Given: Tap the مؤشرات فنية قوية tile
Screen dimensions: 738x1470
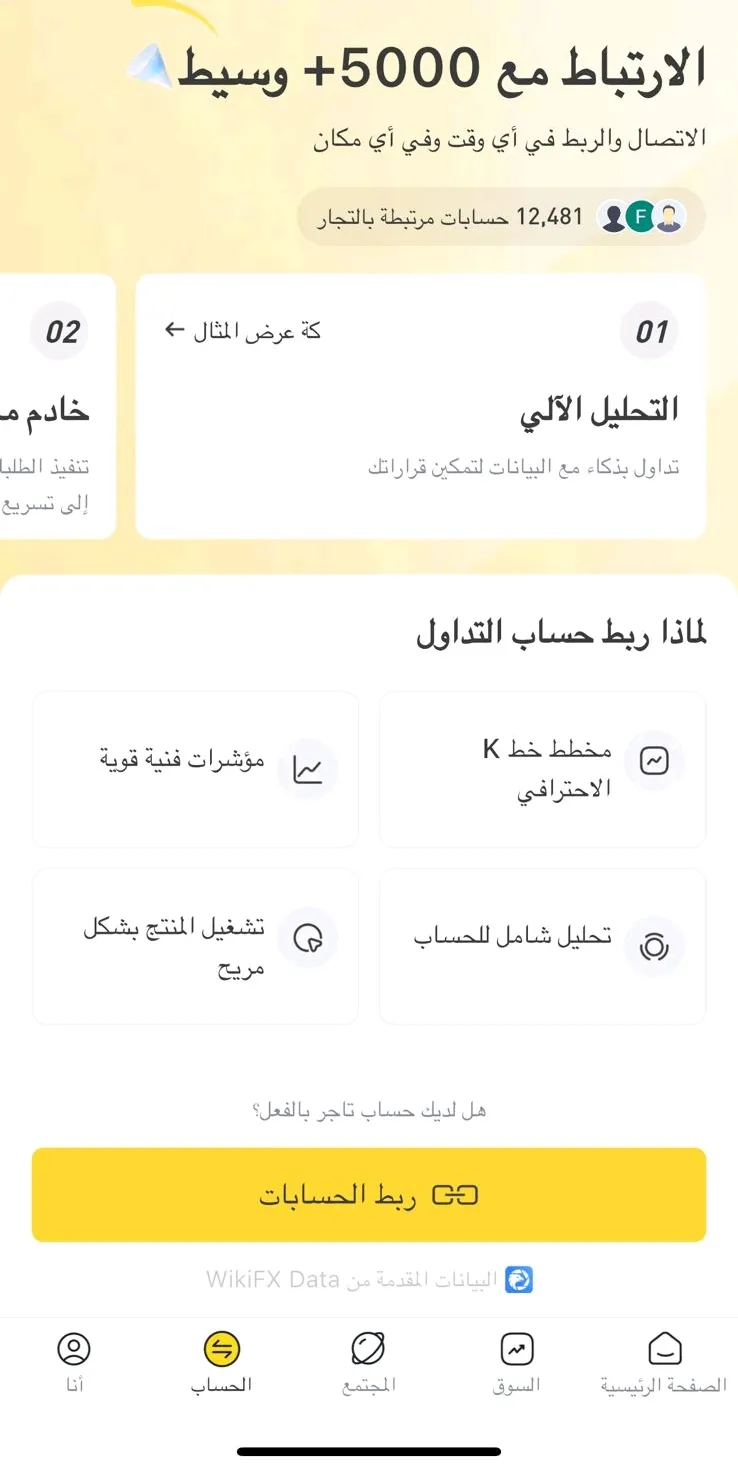Looking at the screenshot, I should point(195,769).
